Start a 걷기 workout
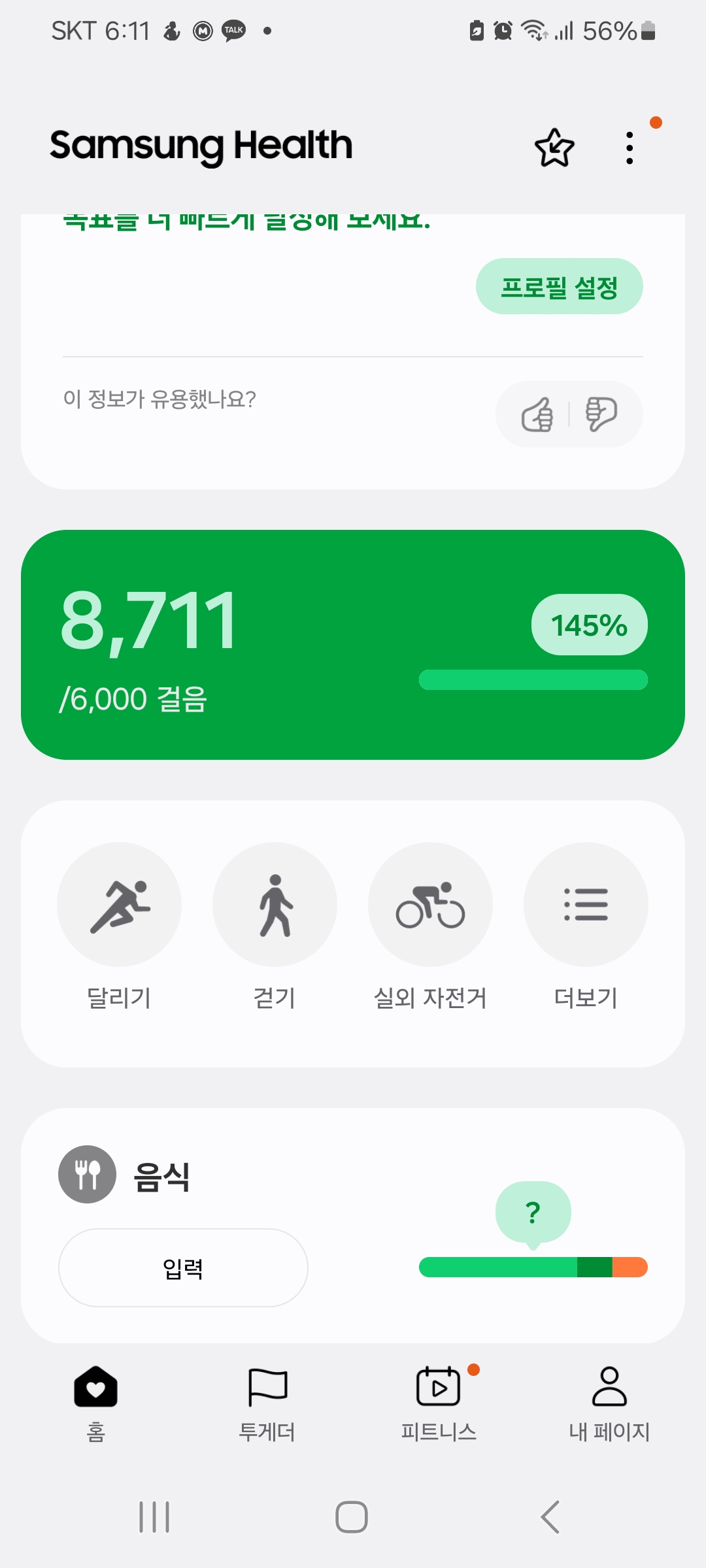Image resolution: width=706 pixels, height=1568 pixels. [275, 905]
